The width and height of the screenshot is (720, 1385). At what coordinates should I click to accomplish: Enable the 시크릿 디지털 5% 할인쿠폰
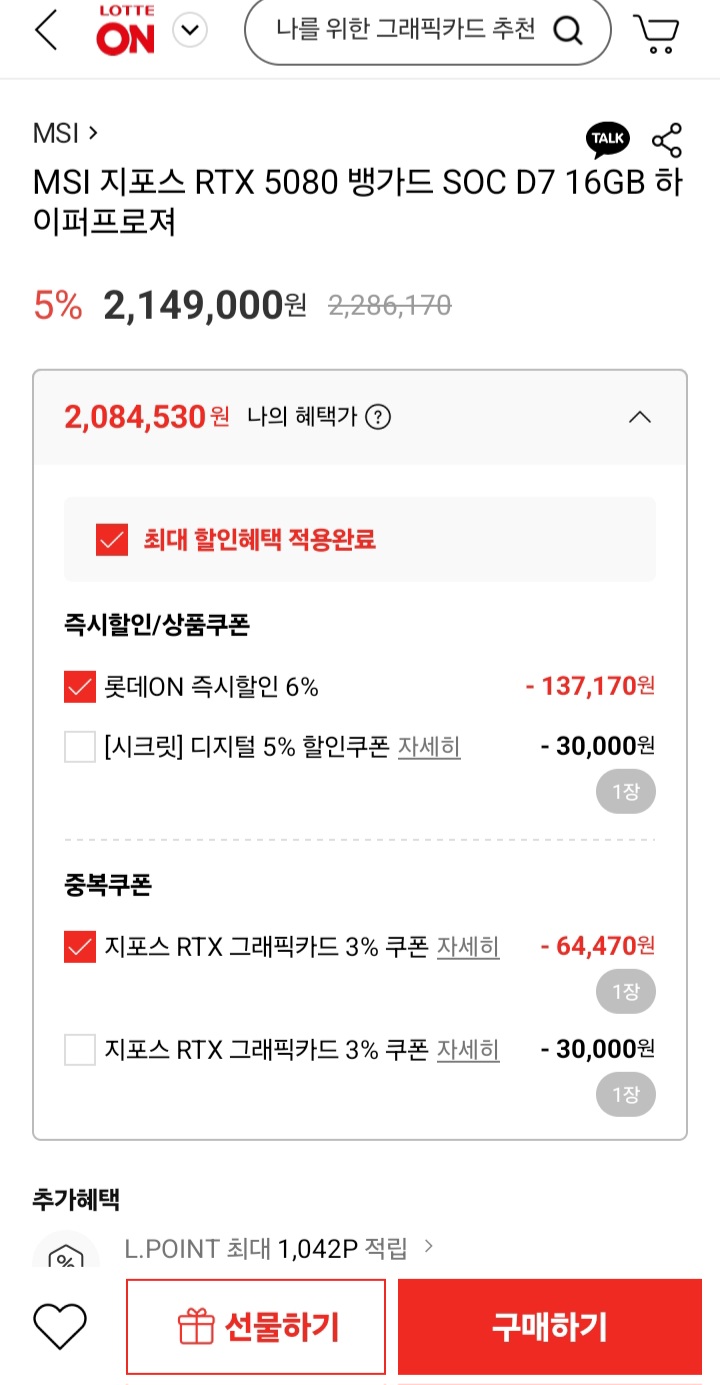pyautogui.click(x=80, y=747)
